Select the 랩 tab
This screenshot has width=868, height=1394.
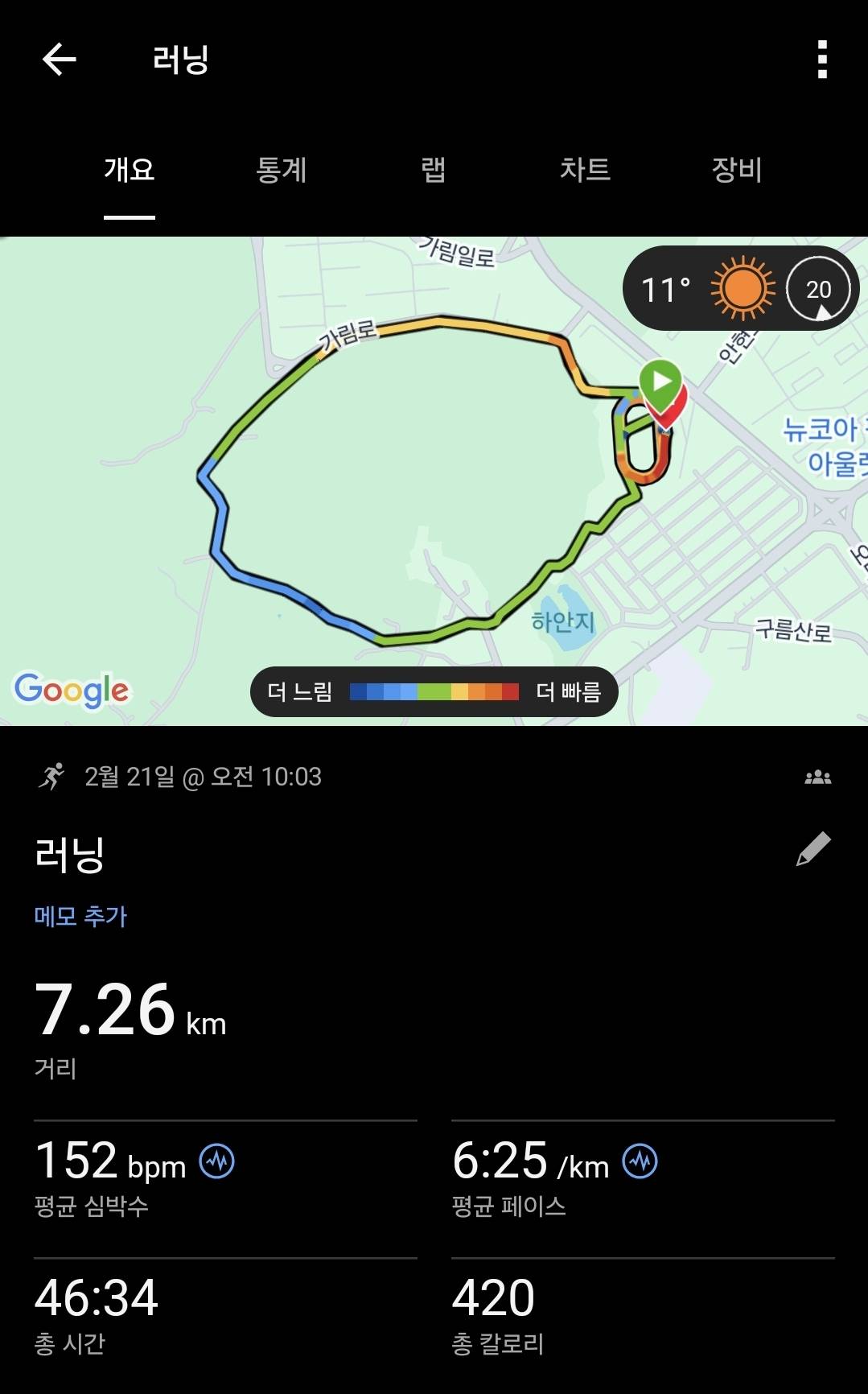tap(432, 171)
